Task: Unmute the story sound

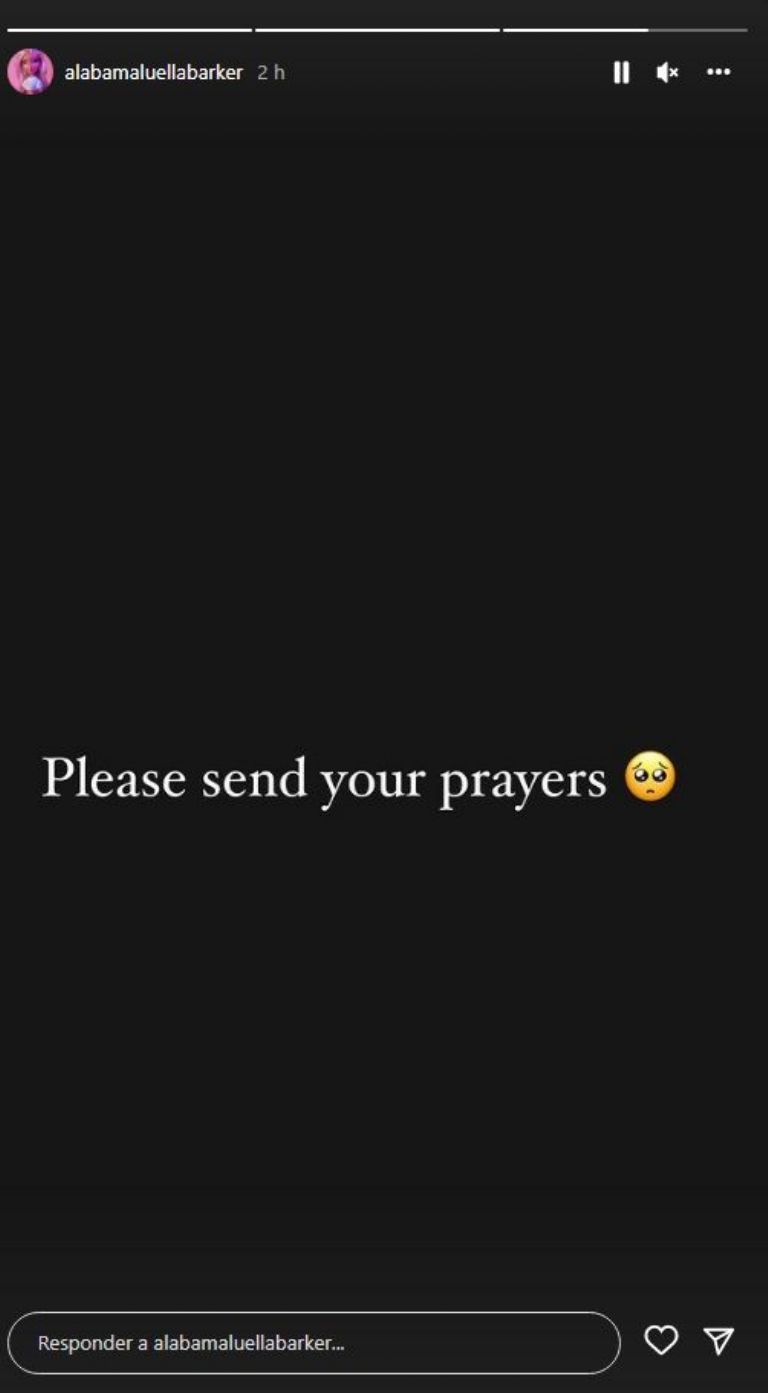Action: click(667, 72)
